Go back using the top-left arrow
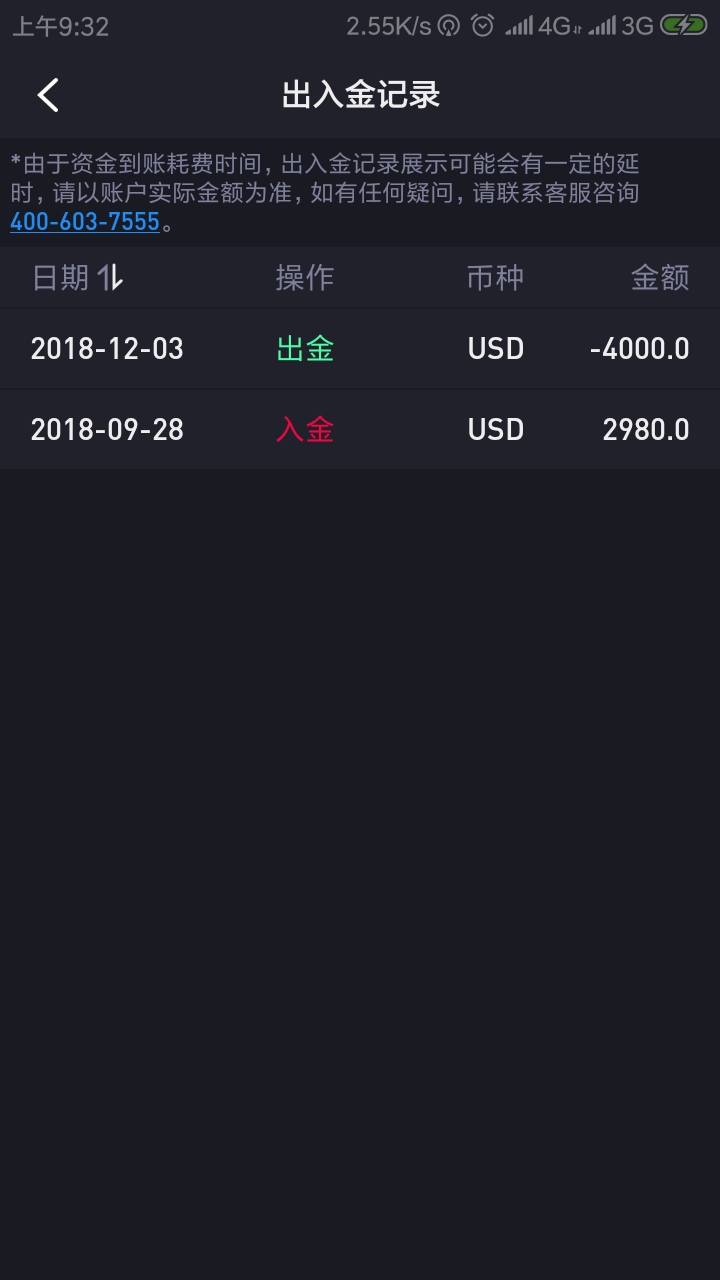720x1280 pixels. pos(48,95)
